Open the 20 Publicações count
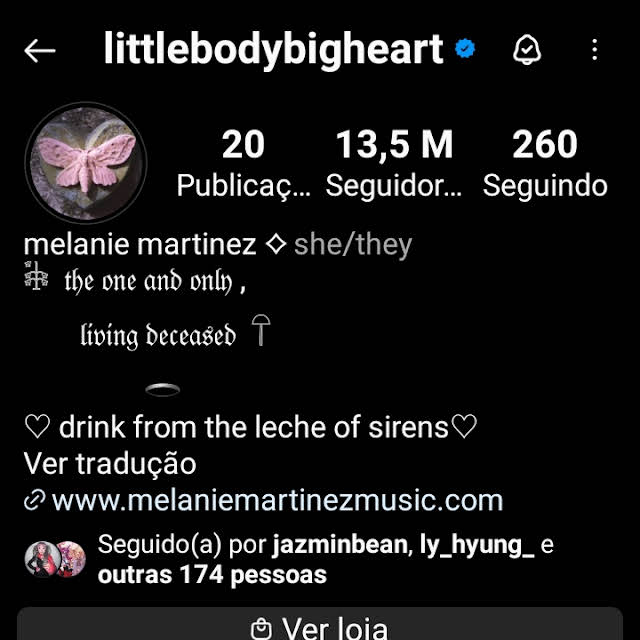The image size is (640, 640). pyautogui.click(x=243, y=163)
